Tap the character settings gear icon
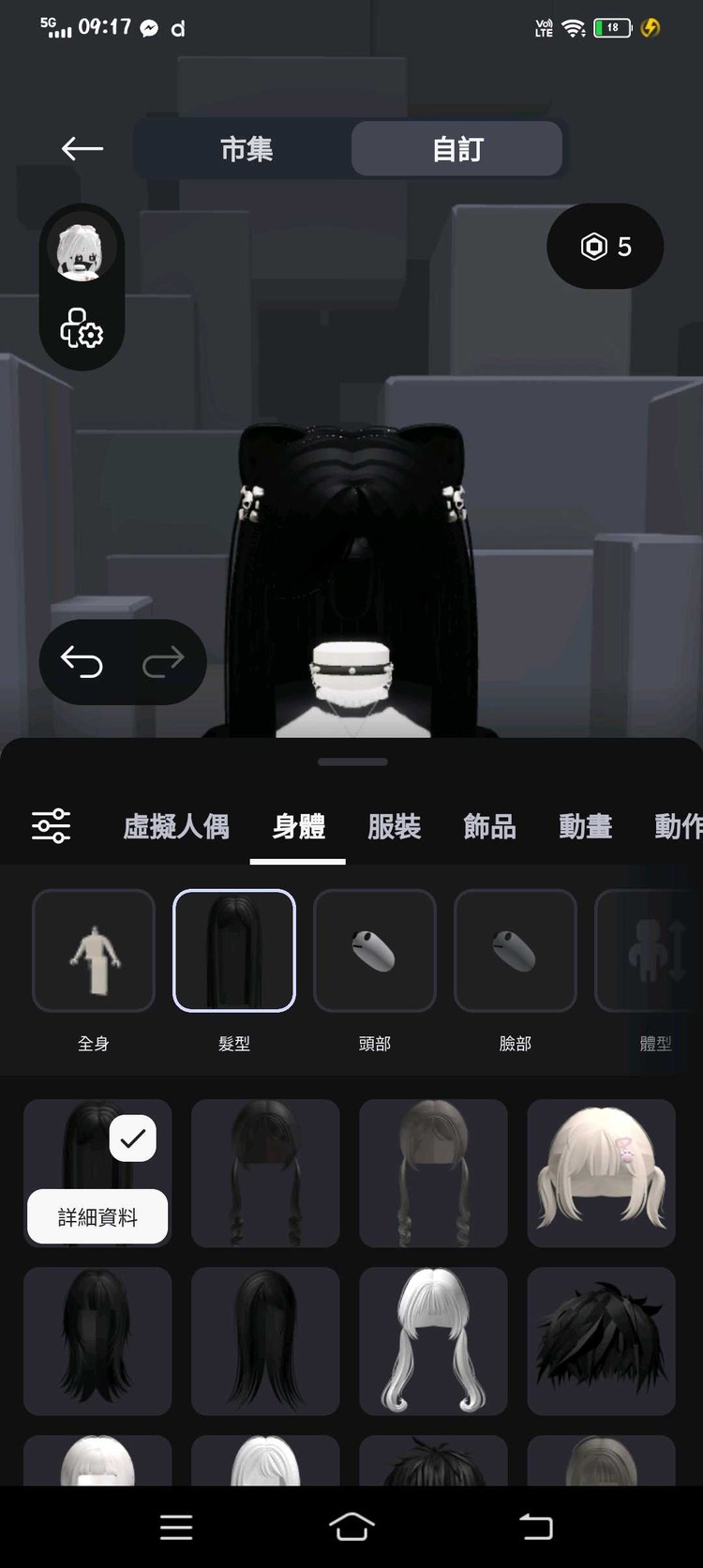This screenshot has height=1568, width=703. coord(82,330)
